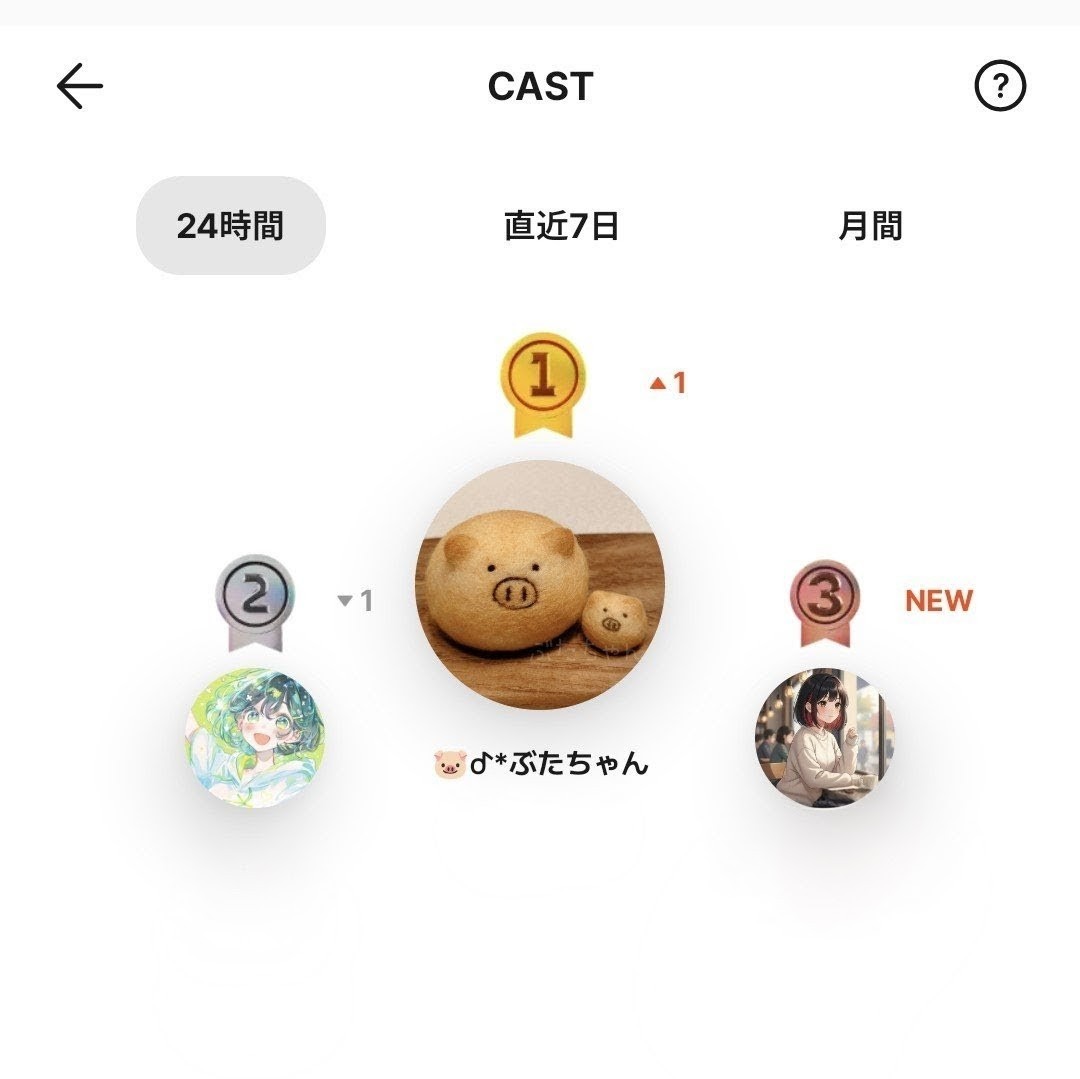
Task: Open the first-place ぶたちゃん avatar
Action: point(540,584)
